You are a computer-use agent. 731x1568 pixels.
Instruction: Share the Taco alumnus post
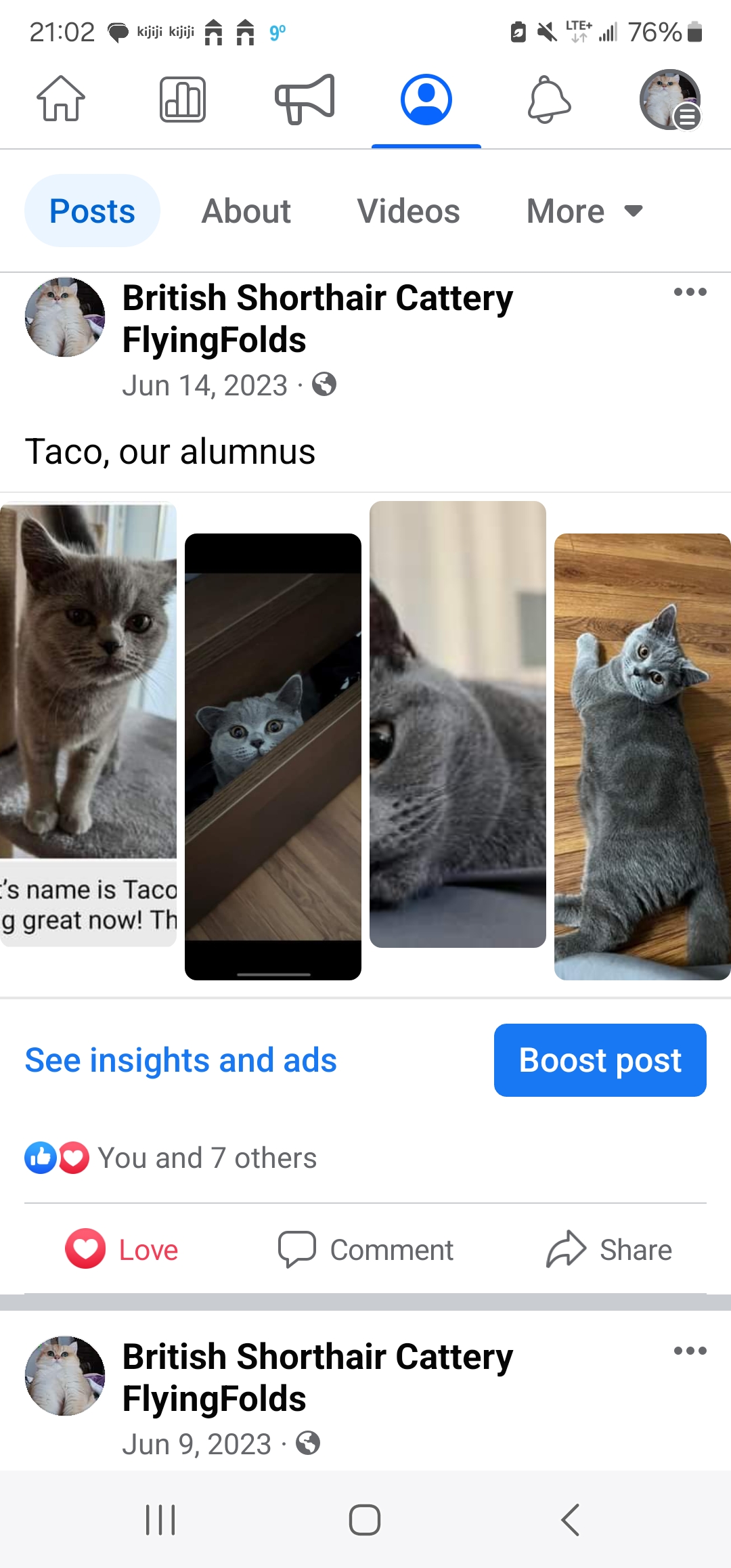(609, 1250)
